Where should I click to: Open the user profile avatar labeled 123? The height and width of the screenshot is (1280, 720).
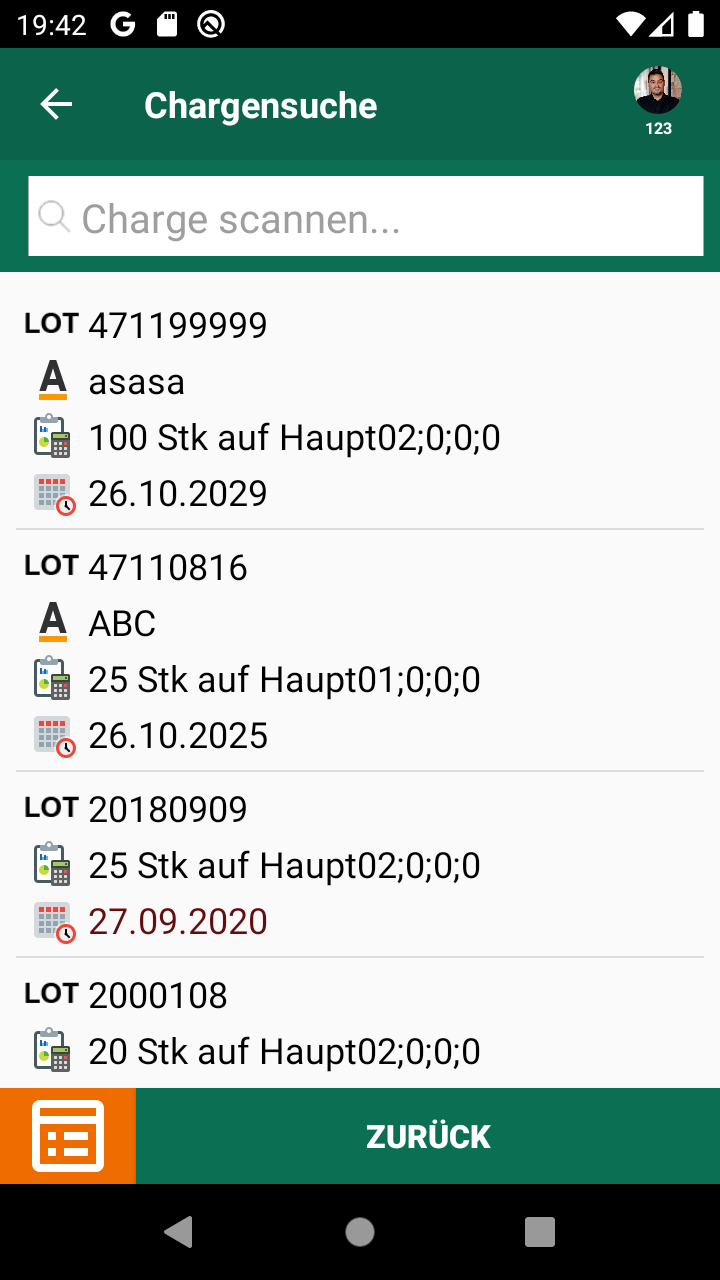click(658, 93)
